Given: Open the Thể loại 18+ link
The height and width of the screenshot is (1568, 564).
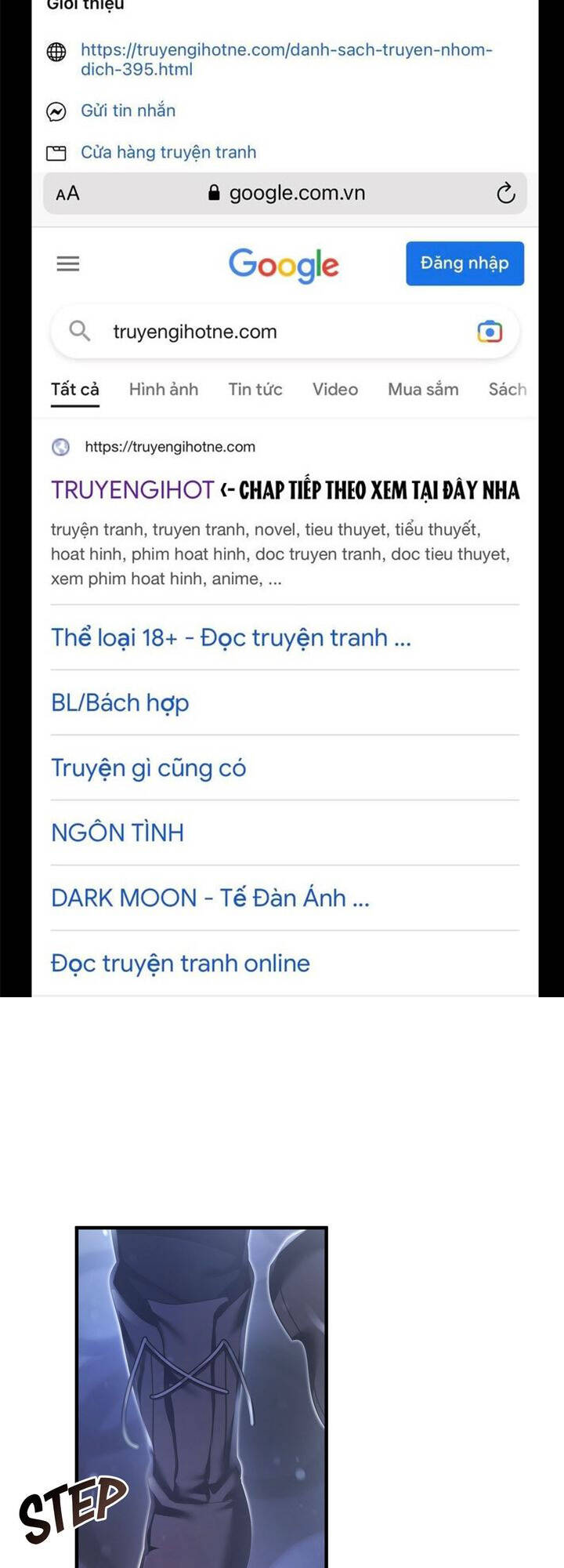Looking at the screenshot, I should [x=230, y=637].
